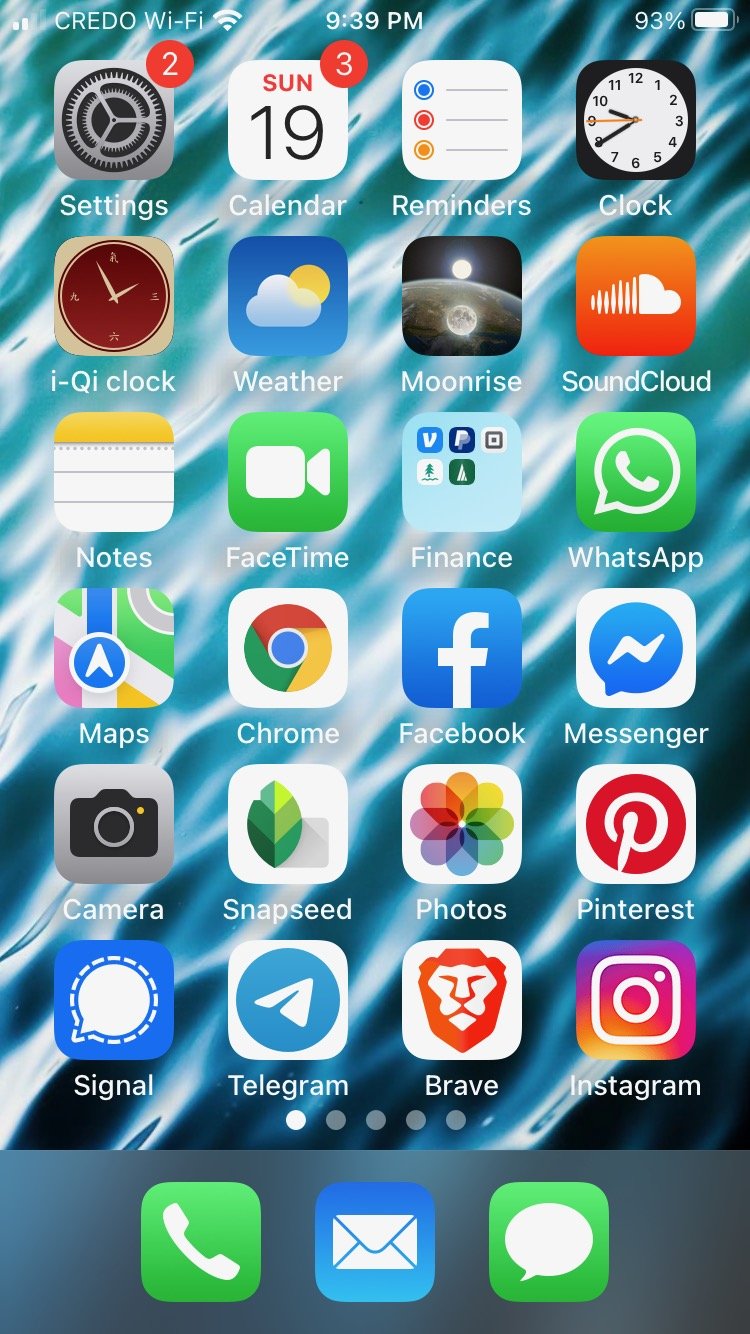Launch the Moonrise app
Screen dimensions: 750x1334
[x=462, y=296]
